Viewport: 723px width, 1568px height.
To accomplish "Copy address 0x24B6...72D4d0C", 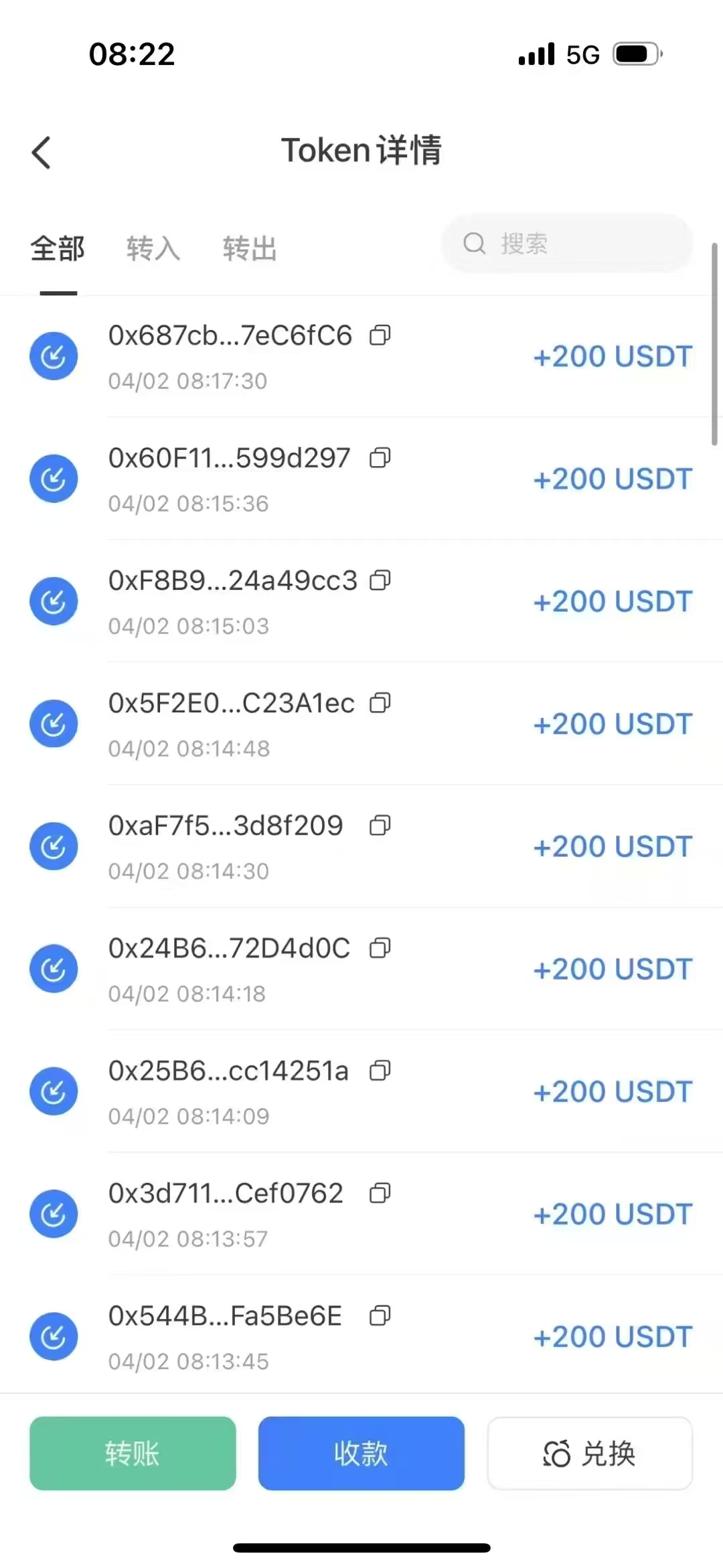I will 380,948.
